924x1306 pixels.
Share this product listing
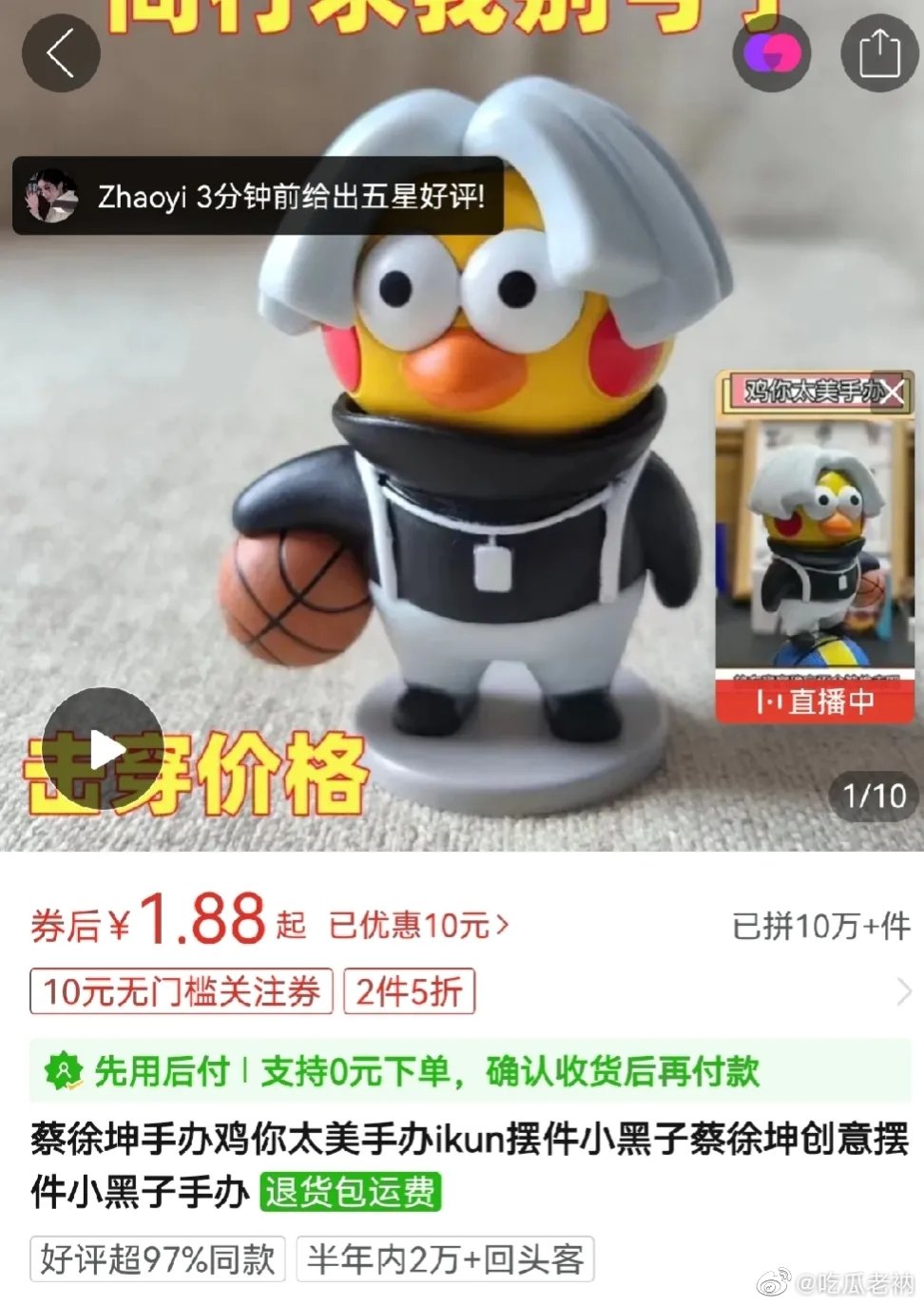[879, 52]
